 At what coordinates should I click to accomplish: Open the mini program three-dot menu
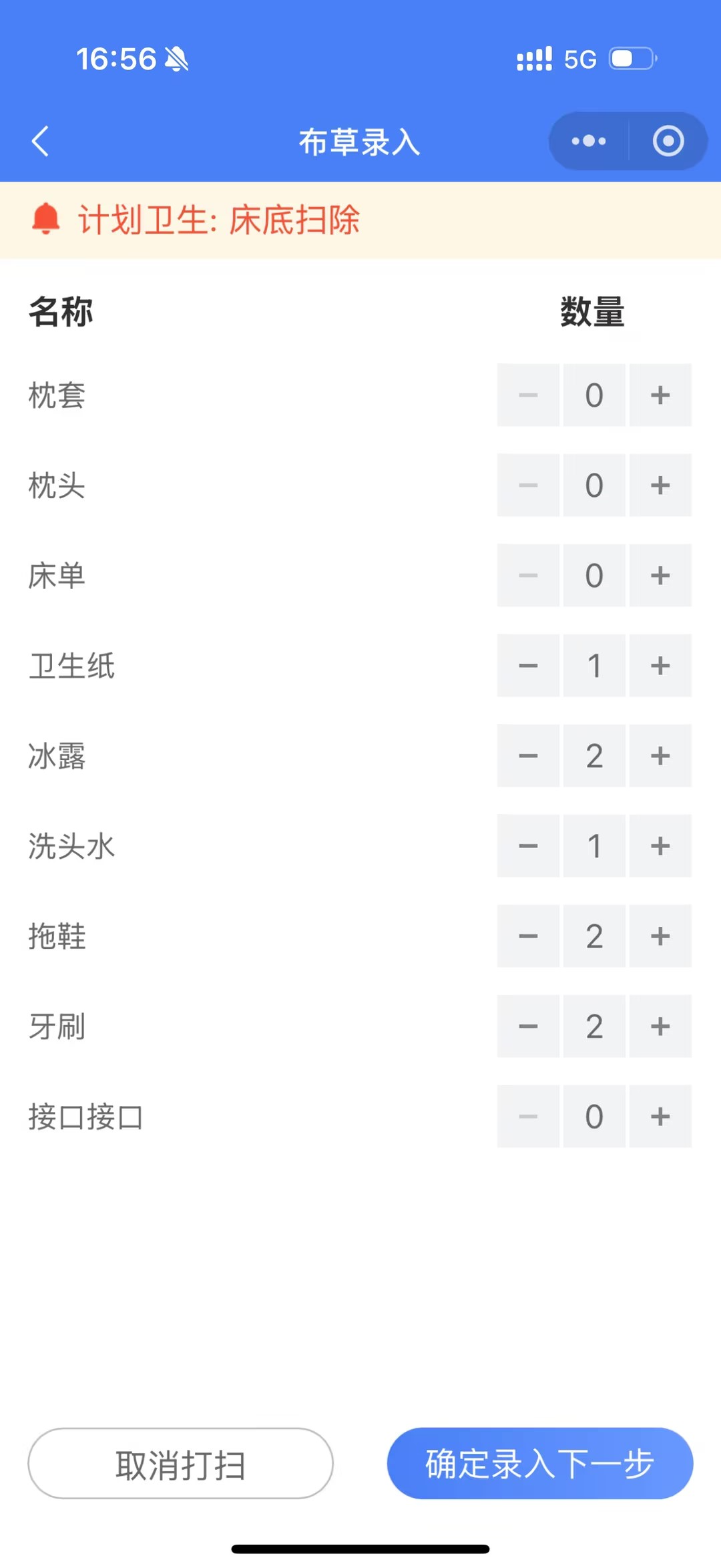(589, 141)
